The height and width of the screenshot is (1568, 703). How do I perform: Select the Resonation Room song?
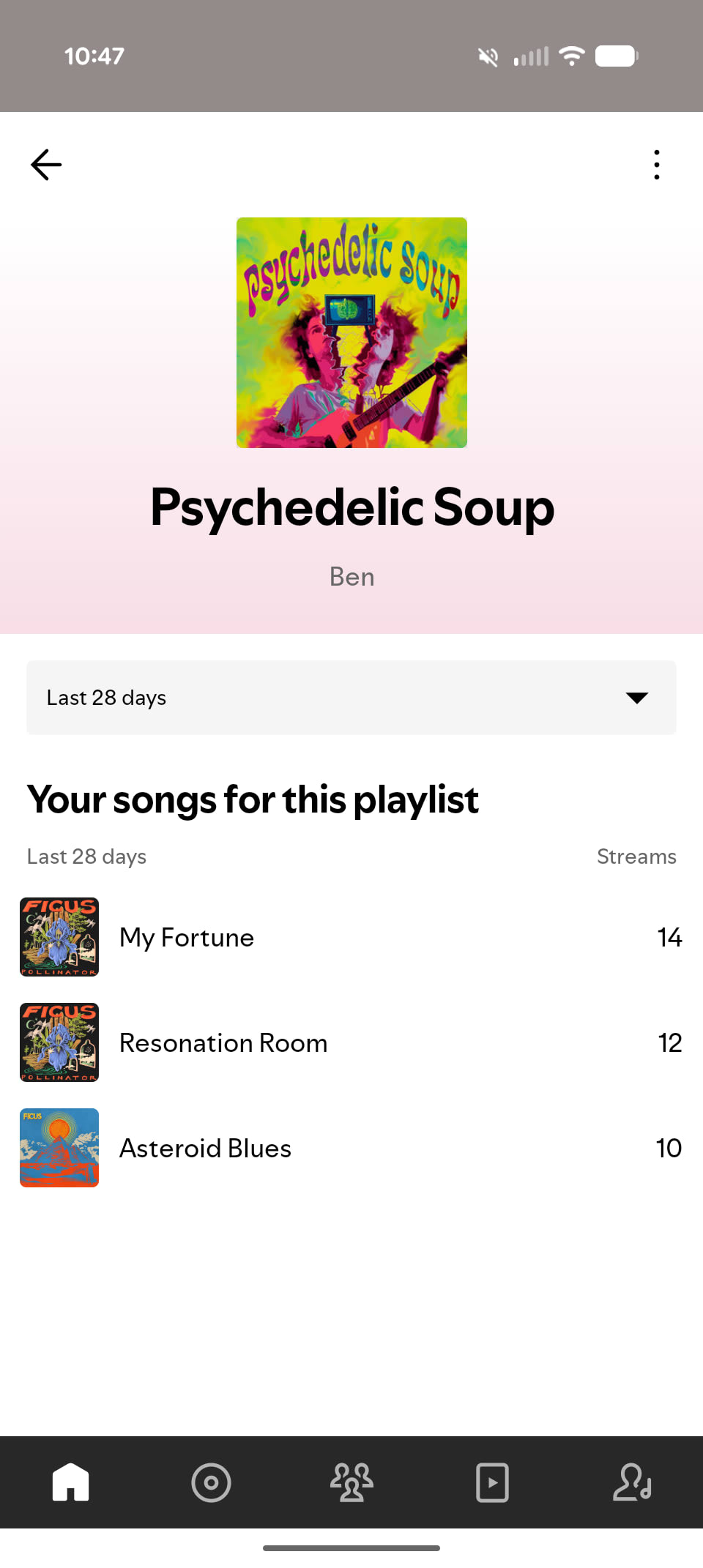(x=351, y=1042)
